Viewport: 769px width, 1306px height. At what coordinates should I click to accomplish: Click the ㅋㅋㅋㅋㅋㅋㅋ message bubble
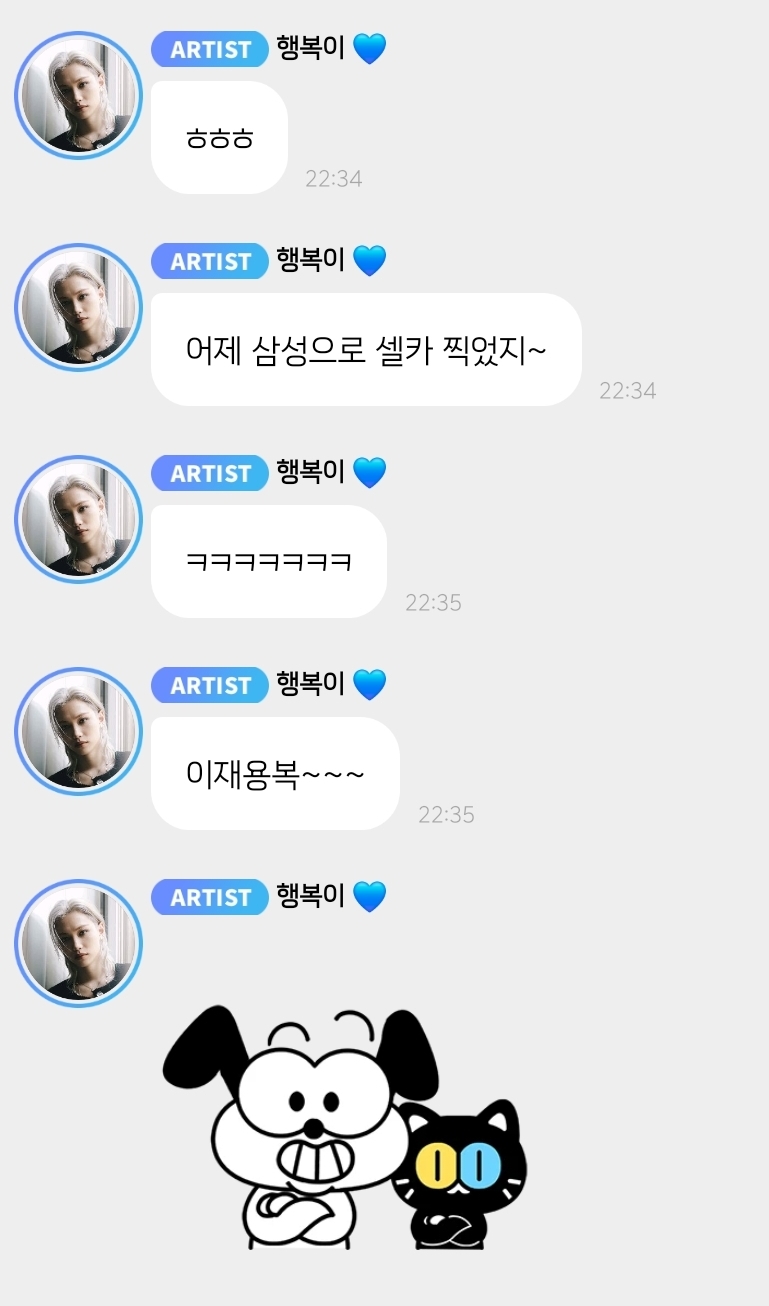coord(267,562)
